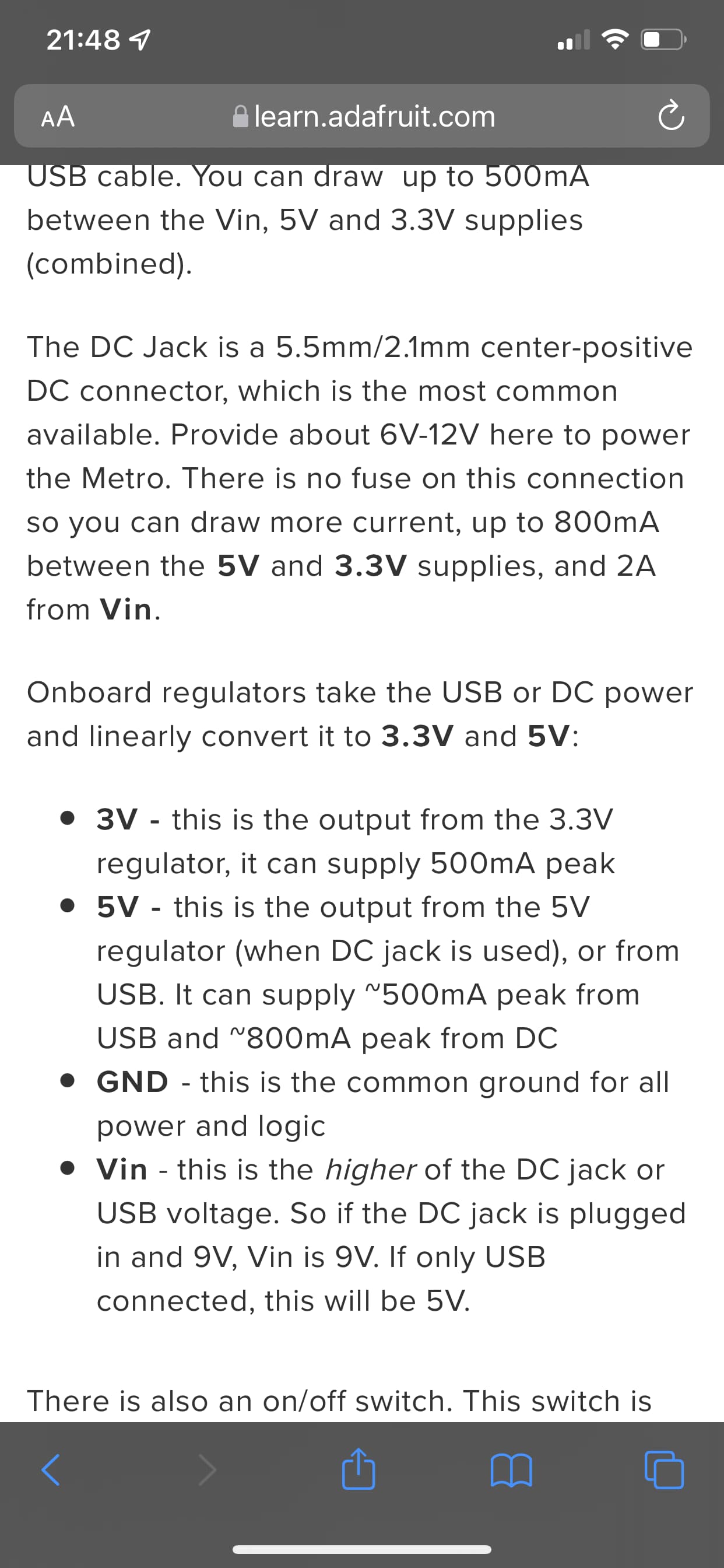The image size is (724, 1568).
Task: Open the share sheet
Action: point(359,1469)
